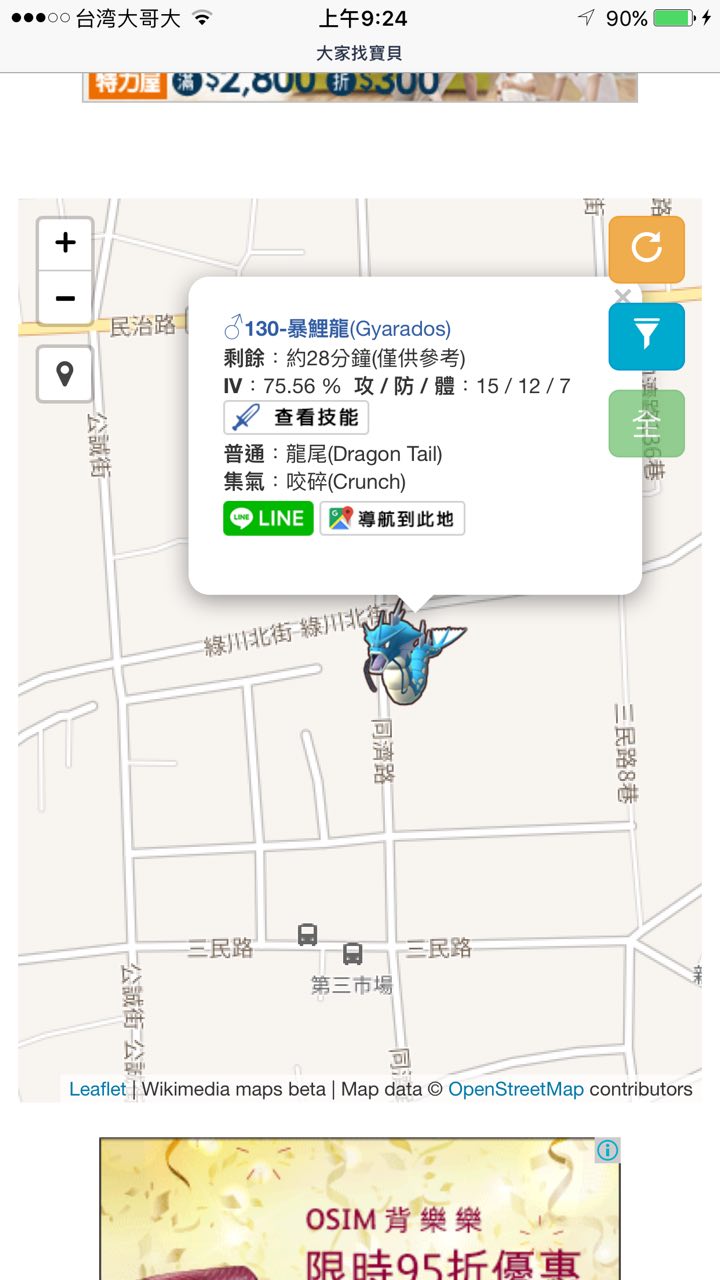The height and width of the screenshot is (1280, 720).
Task: Tap the ad info icon
Action: [x=607, y=1150]
